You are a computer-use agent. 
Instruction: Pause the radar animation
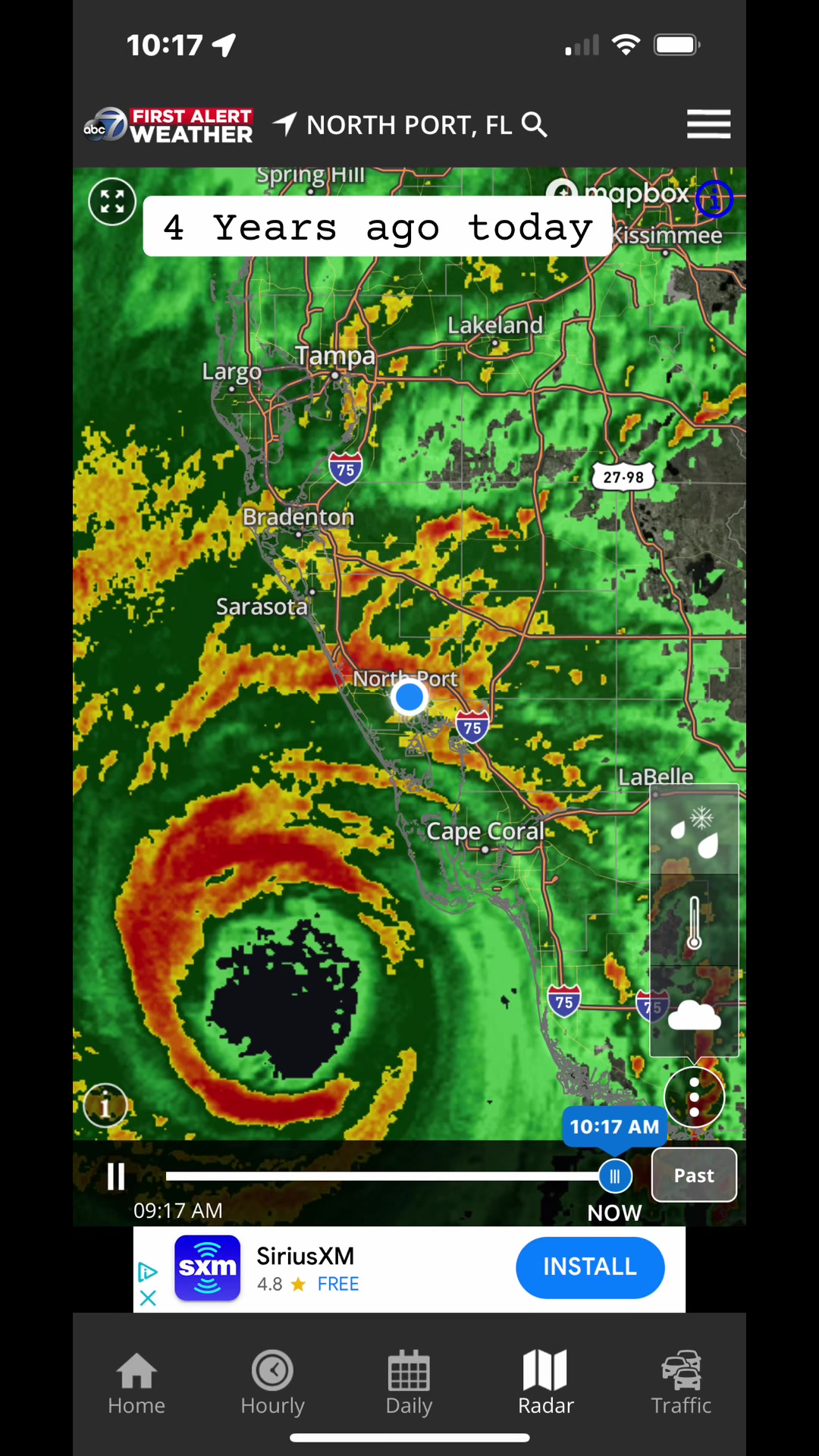[x=116, y=1176]
